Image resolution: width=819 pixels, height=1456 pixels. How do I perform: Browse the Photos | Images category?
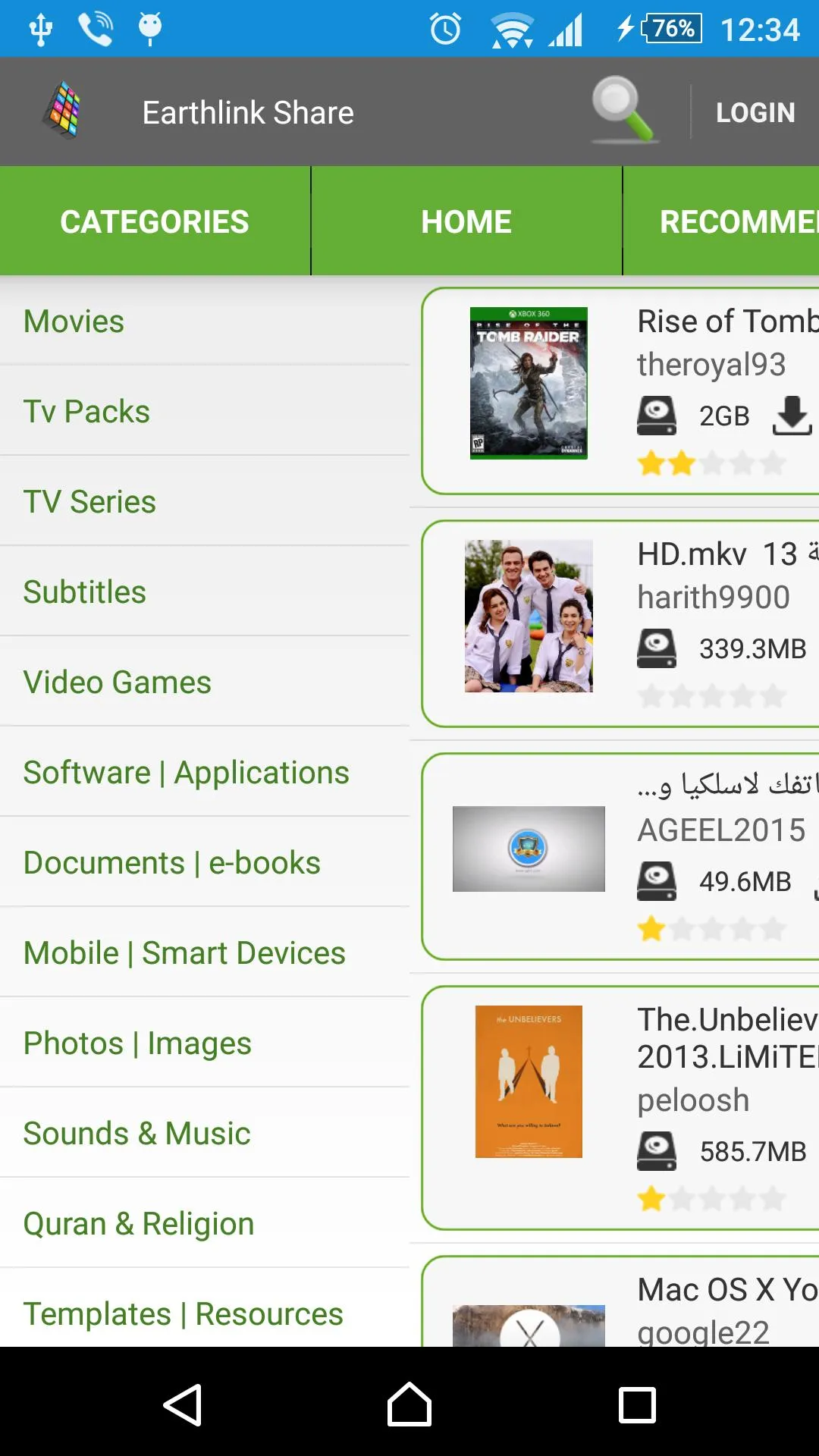pos(205,1043)
